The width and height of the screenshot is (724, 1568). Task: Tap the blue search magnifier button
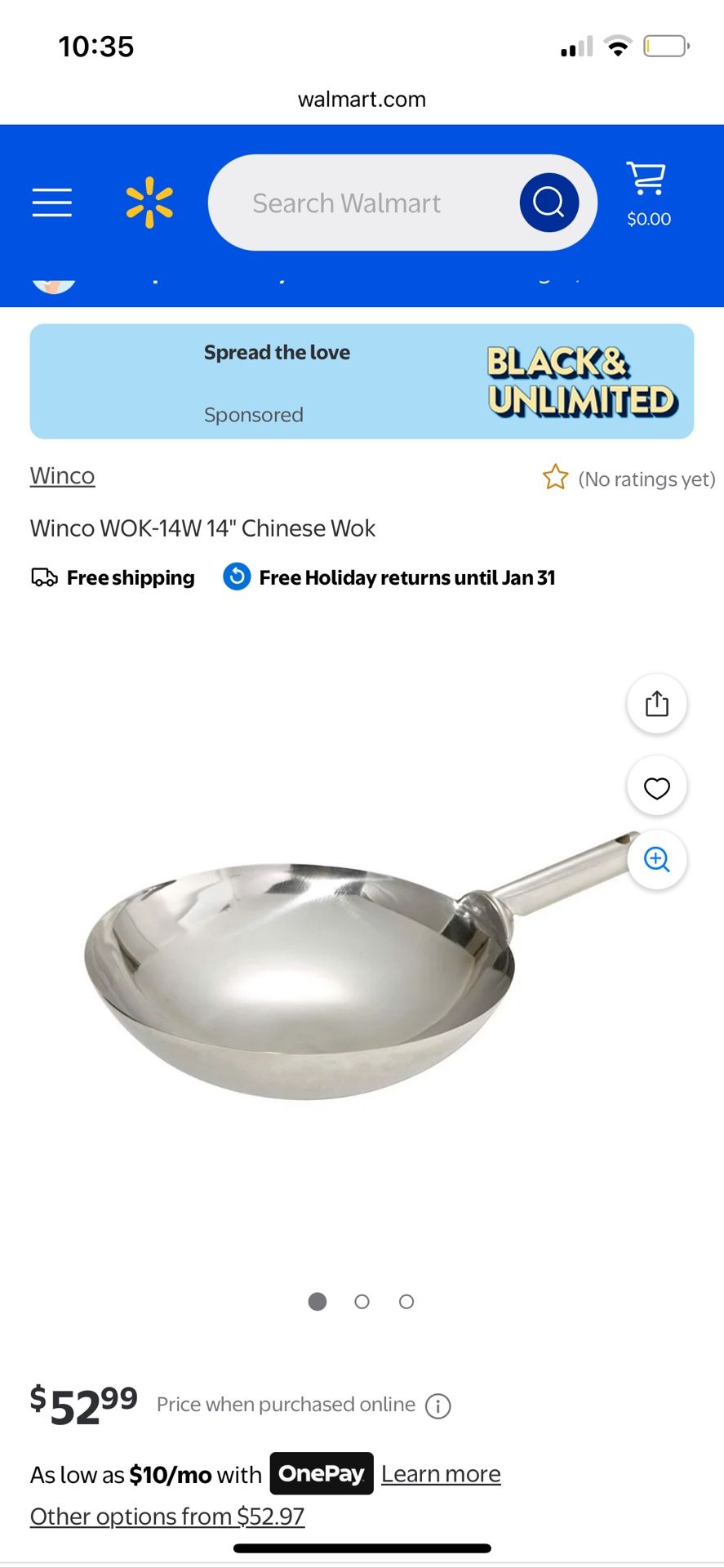click(549, 203)
